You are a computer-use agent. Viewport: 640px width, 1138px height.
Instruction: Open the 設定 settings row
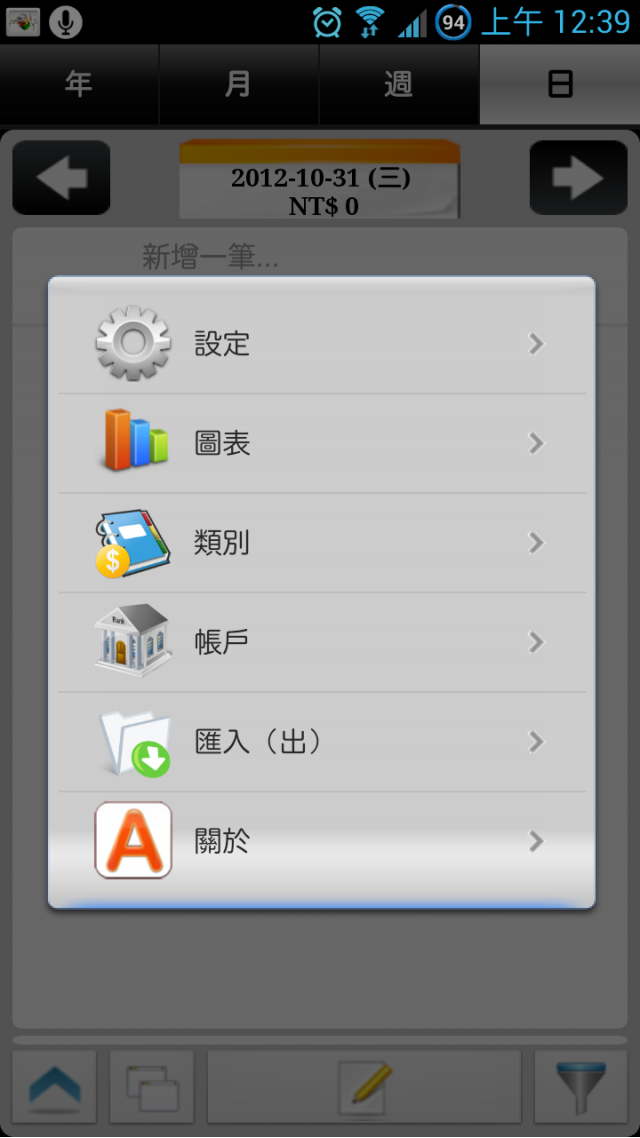point(322,344)
